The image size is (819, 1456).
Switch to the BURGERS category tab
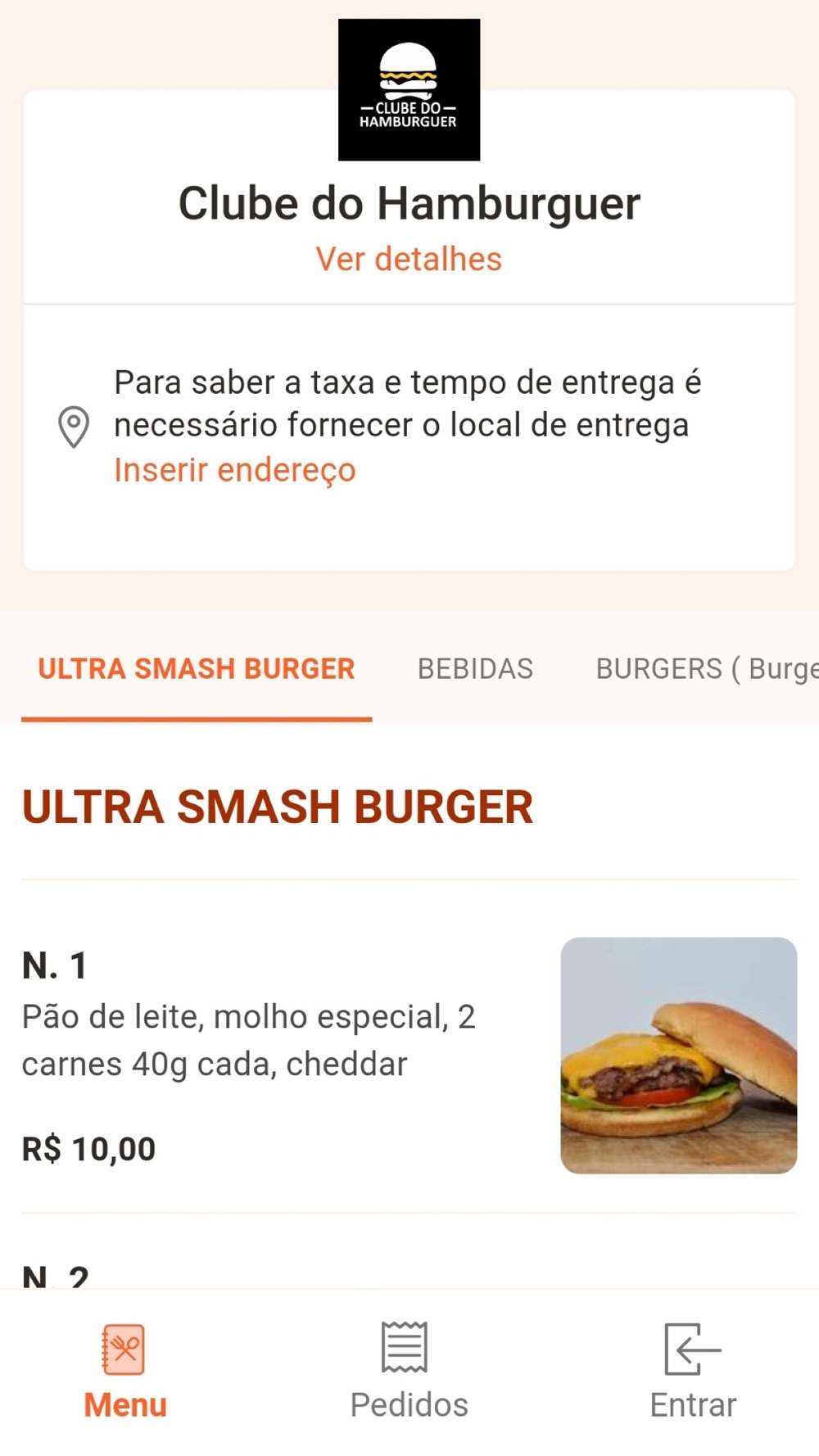(707, 669)
